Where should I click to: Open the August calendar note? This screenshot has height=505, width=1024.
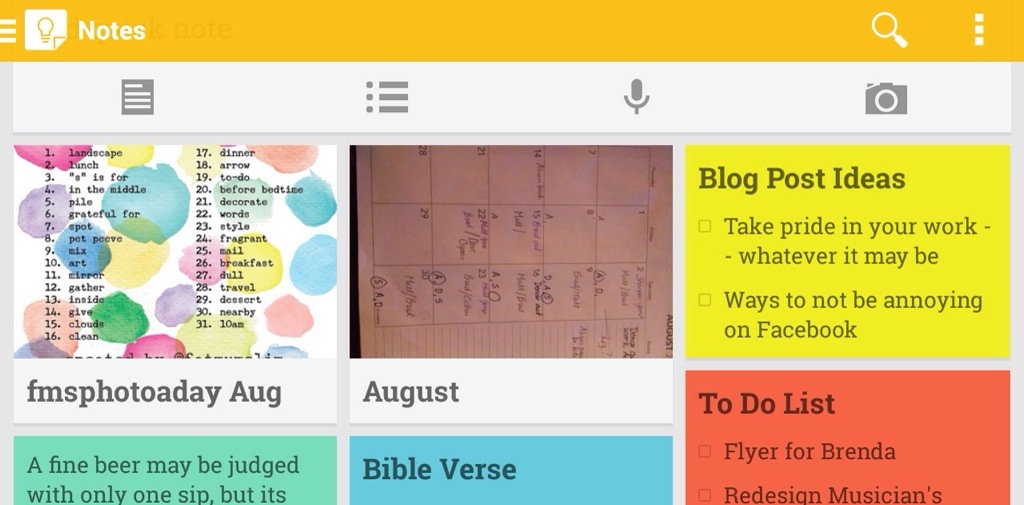tap(510, 391)
